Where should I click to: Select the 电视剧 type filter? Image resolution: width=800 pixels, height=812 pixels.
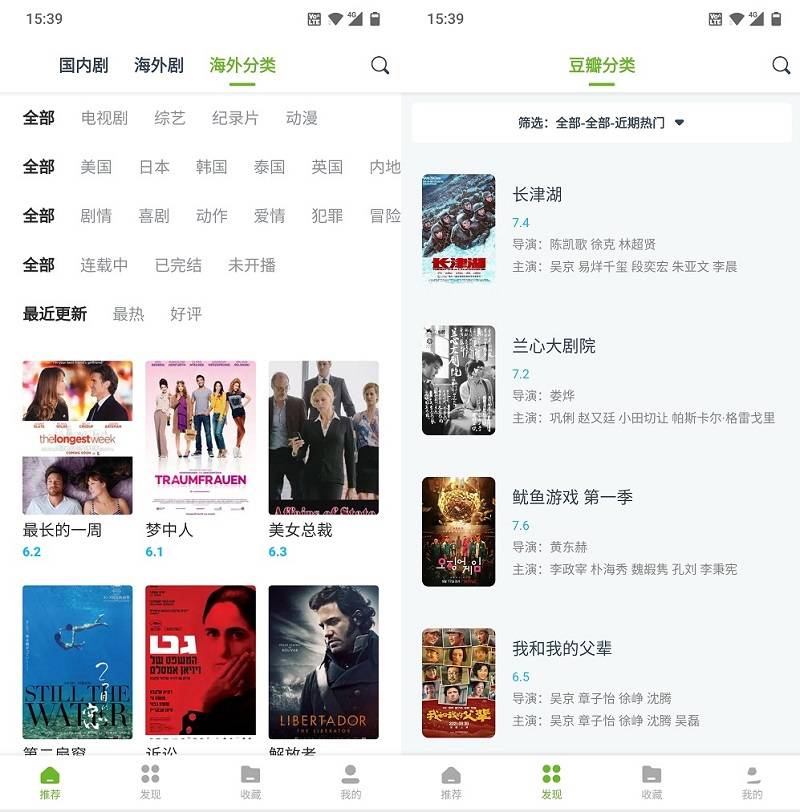104,118
